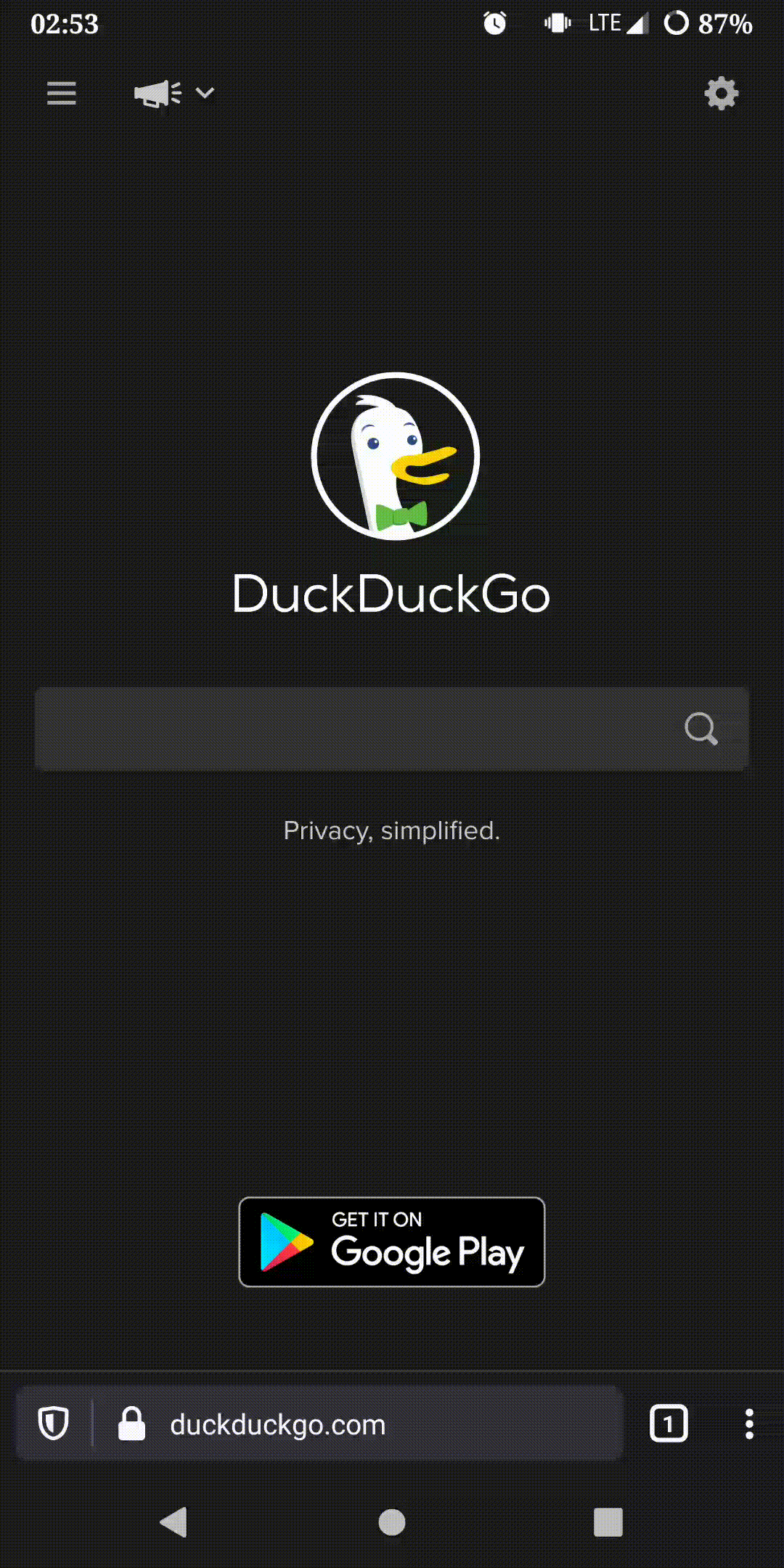Open the Get it on Google Play badge
Viewport: 784px width, 1568px height.
point(392,1241)
